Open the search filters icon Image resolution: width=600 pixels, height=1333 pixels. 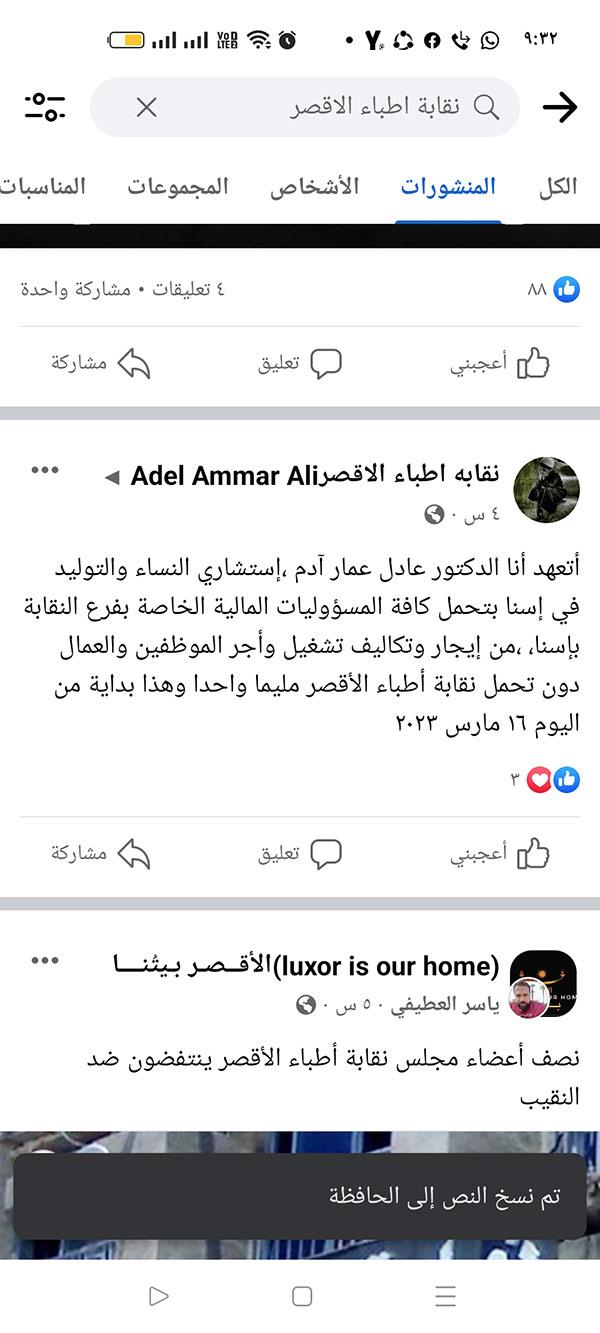(45, 107)
